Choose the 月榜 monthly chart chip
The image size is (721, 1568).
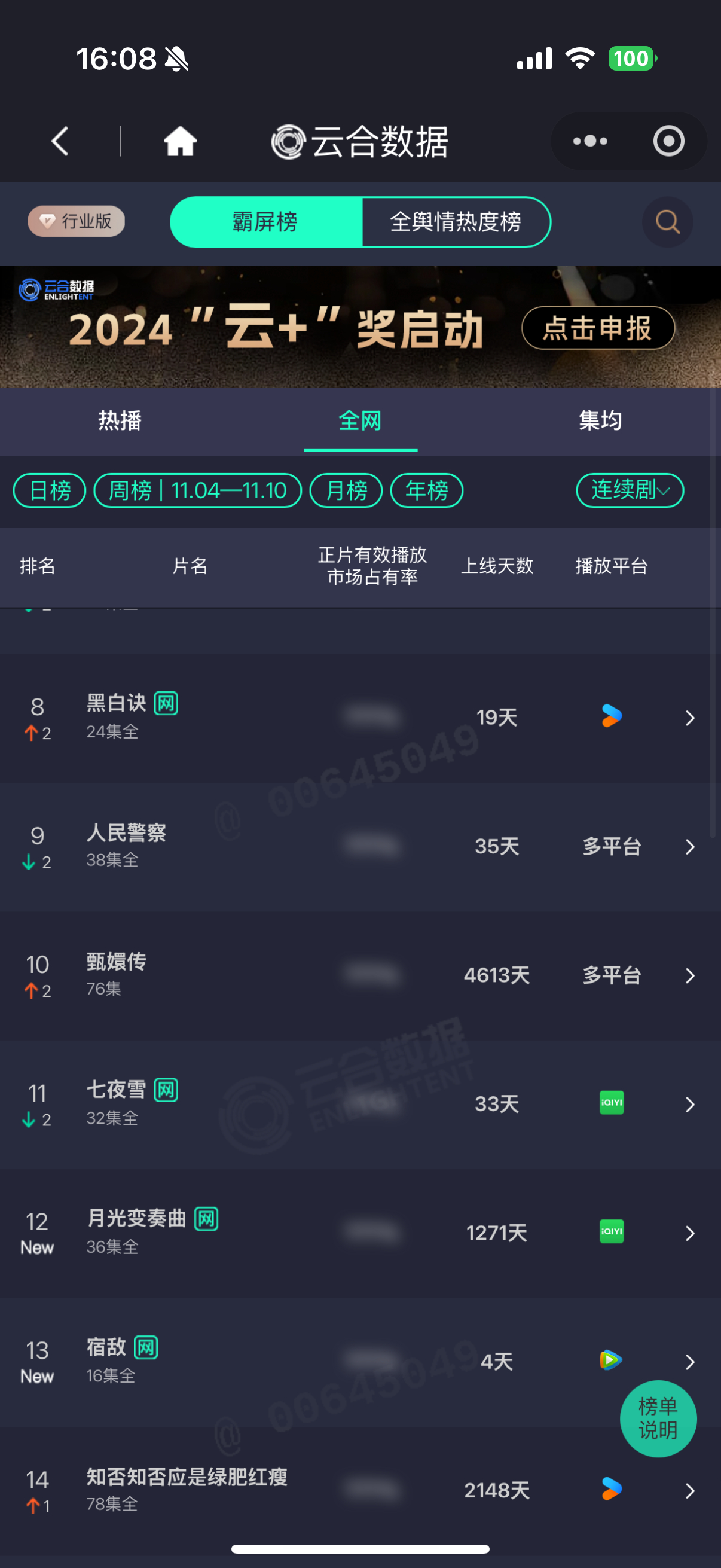click(346, 490)
